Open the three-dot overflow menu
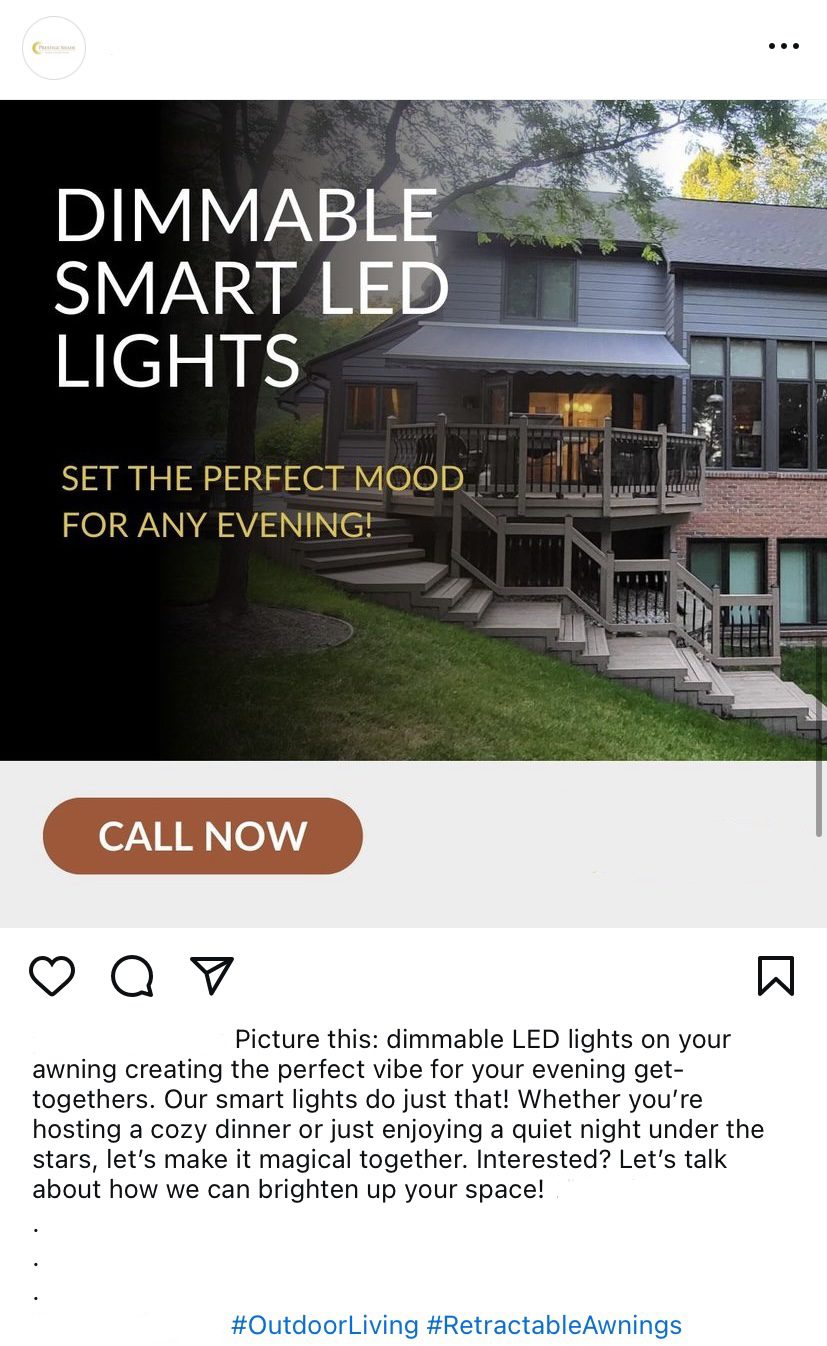This screenshot has width=827, height=1346. 783,46
